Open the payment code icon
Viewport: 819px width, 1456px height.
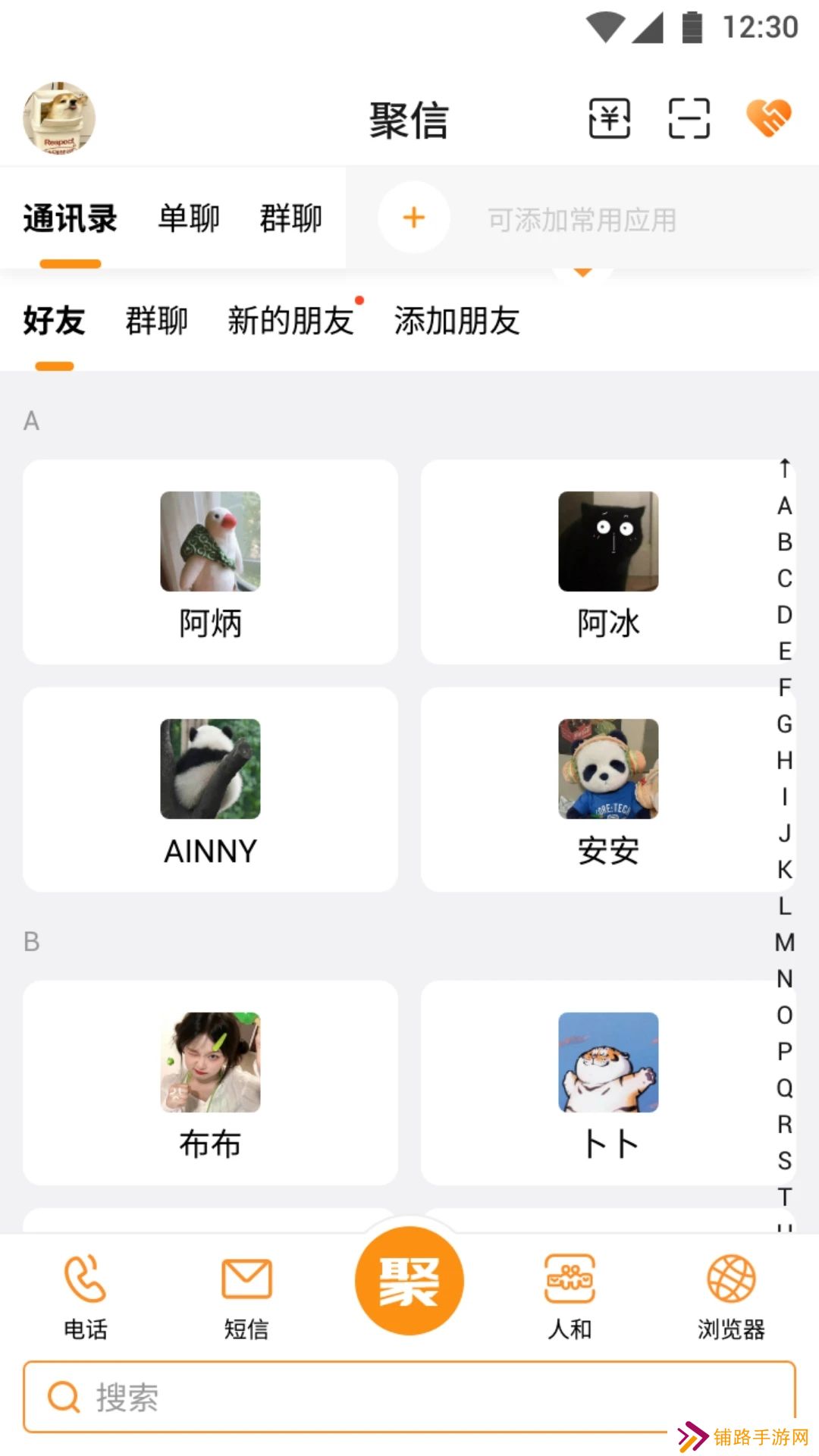coord(609,118)
